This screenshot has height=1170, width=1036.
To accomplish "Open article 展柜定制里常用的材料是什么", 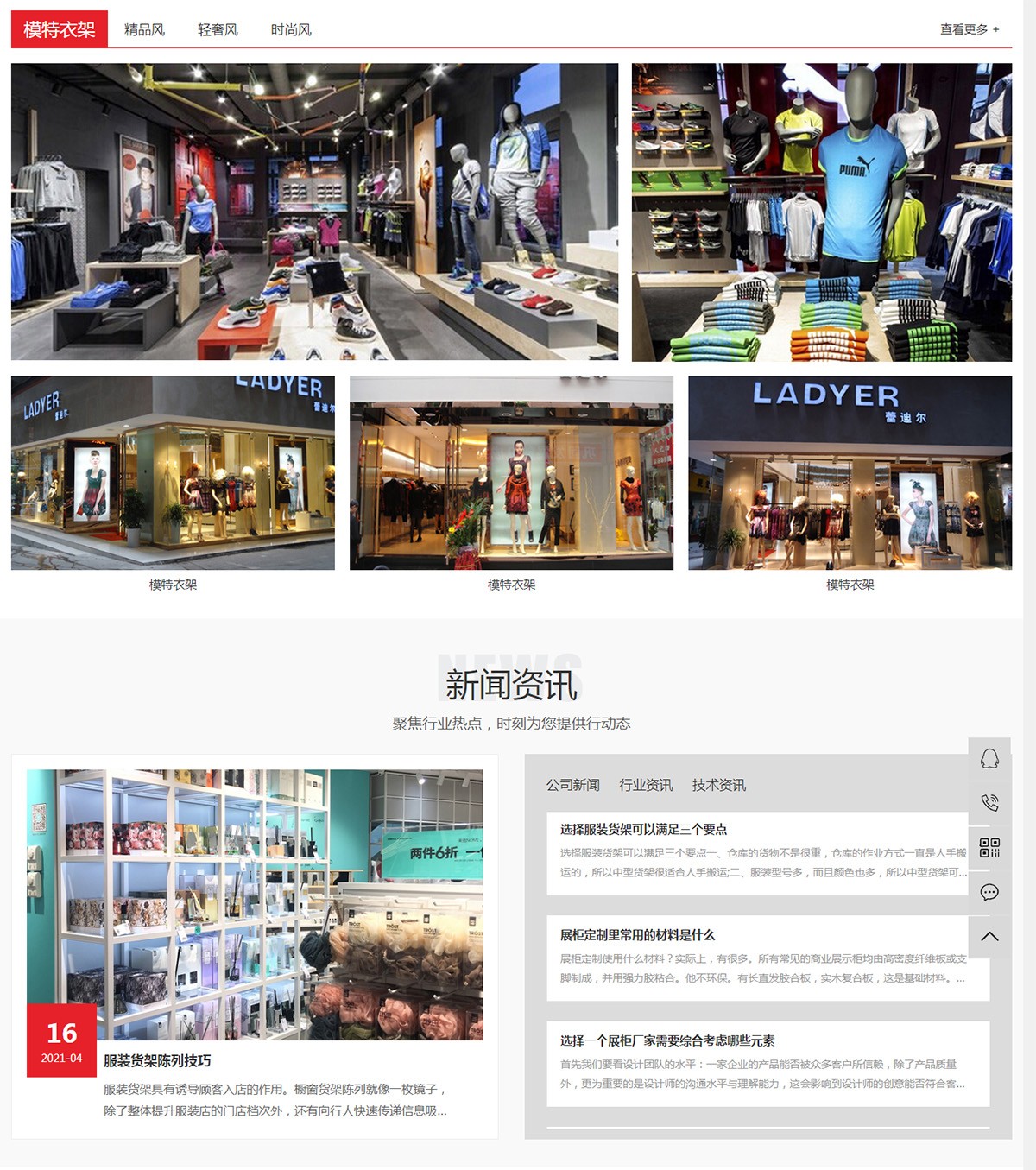I will [637, 935].
